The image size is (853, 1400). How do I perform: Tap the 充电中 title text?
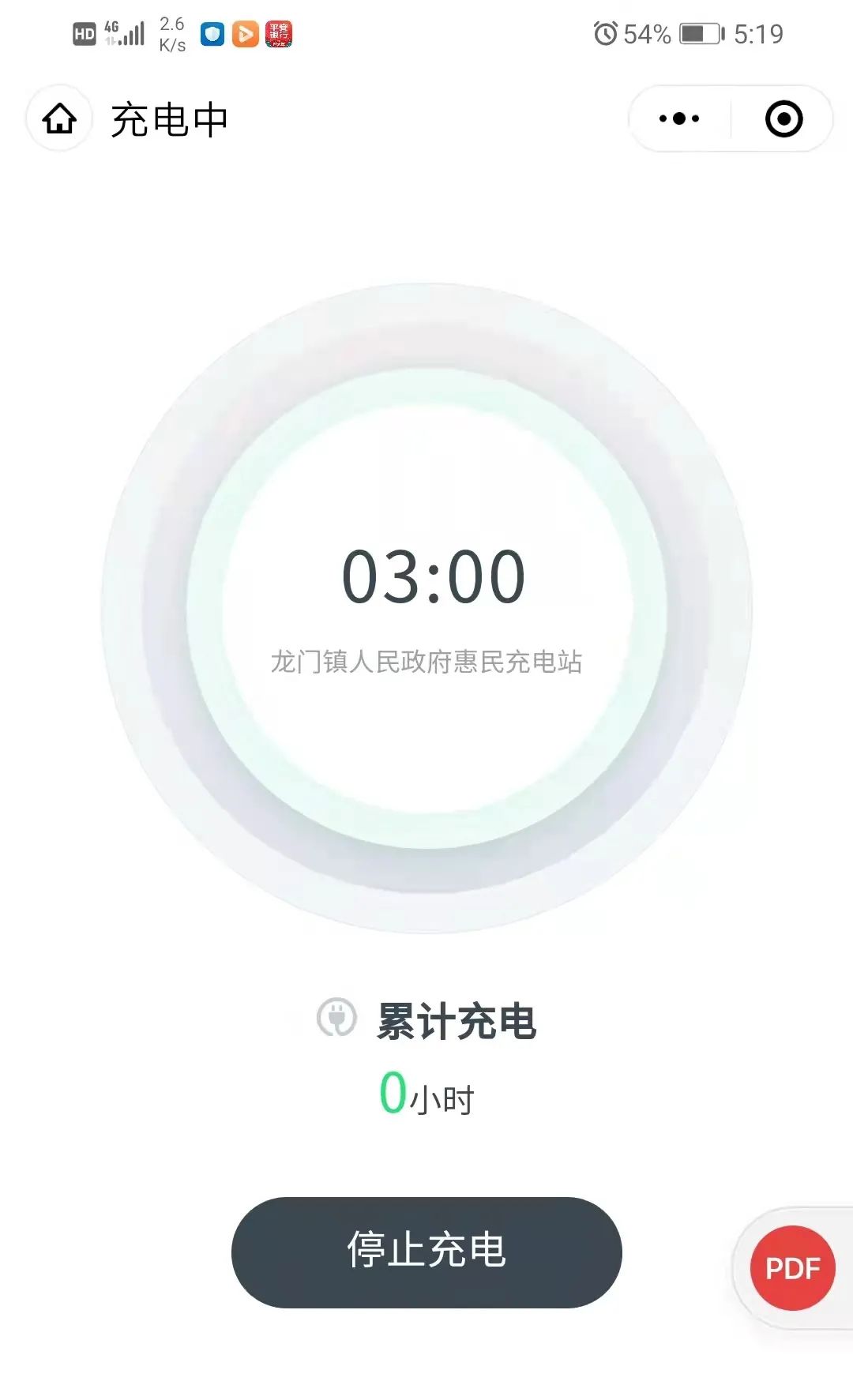click(x=168, y=119)
